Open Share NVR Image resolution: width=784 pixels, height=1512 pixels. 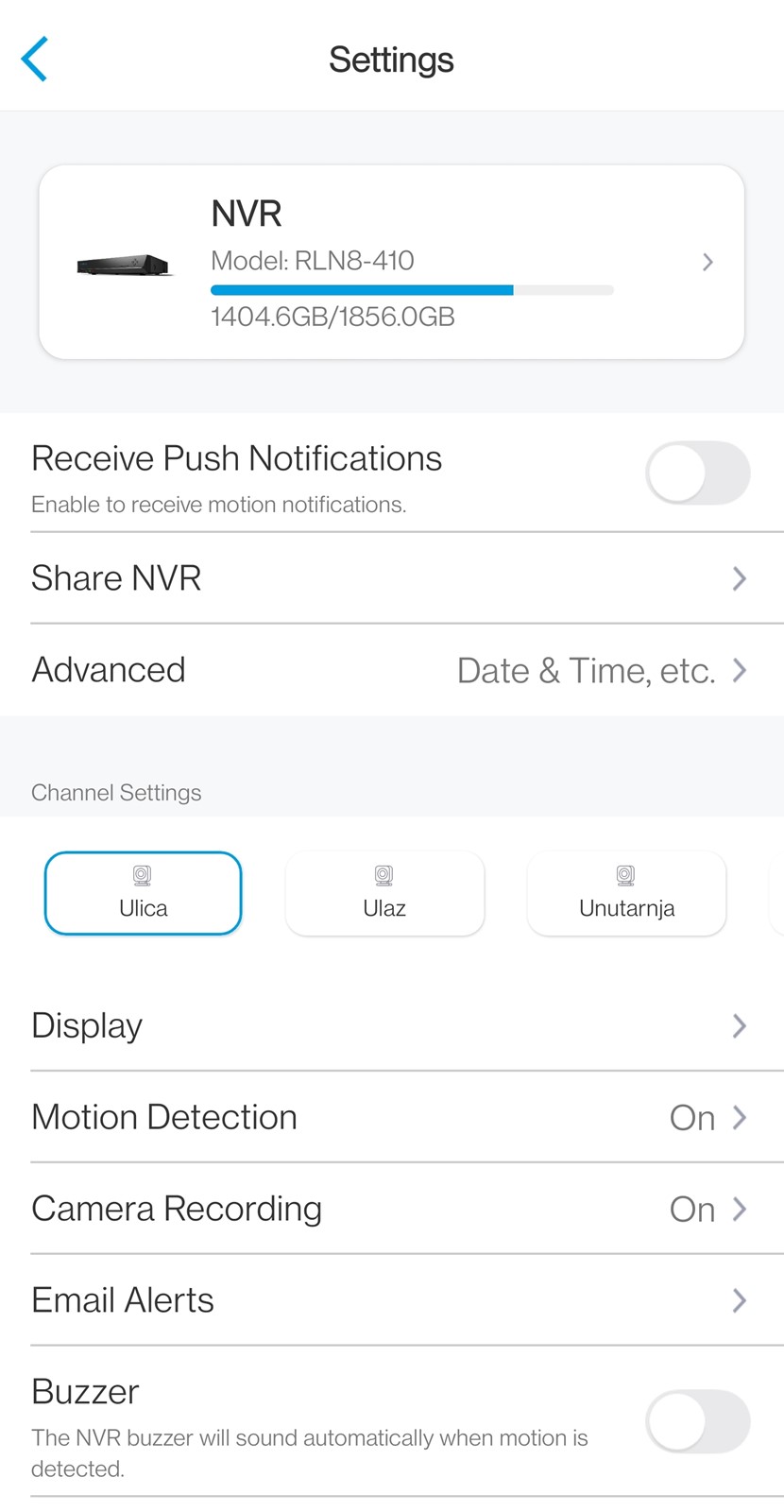point(392,578)
